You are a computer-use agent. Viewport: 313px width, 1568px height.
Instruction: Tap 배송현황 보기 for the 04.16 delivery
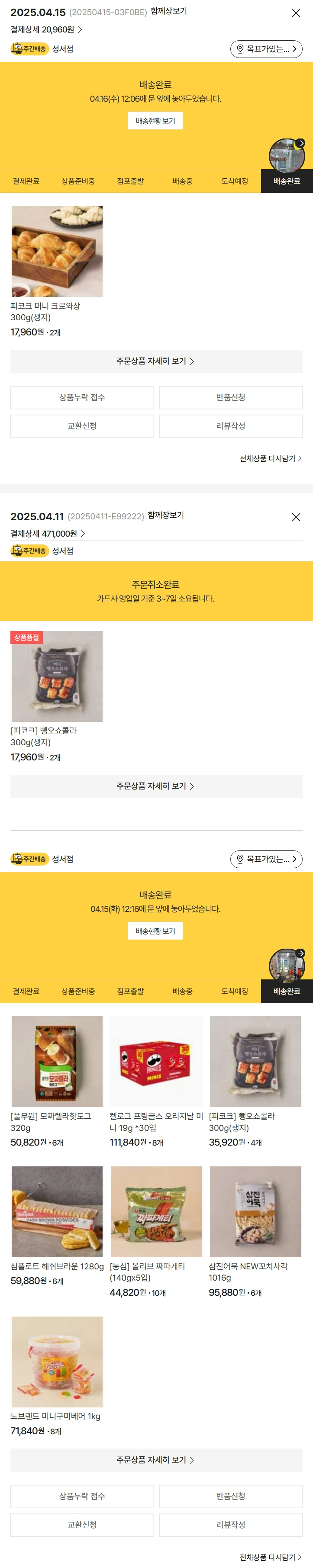click(155, 120)
